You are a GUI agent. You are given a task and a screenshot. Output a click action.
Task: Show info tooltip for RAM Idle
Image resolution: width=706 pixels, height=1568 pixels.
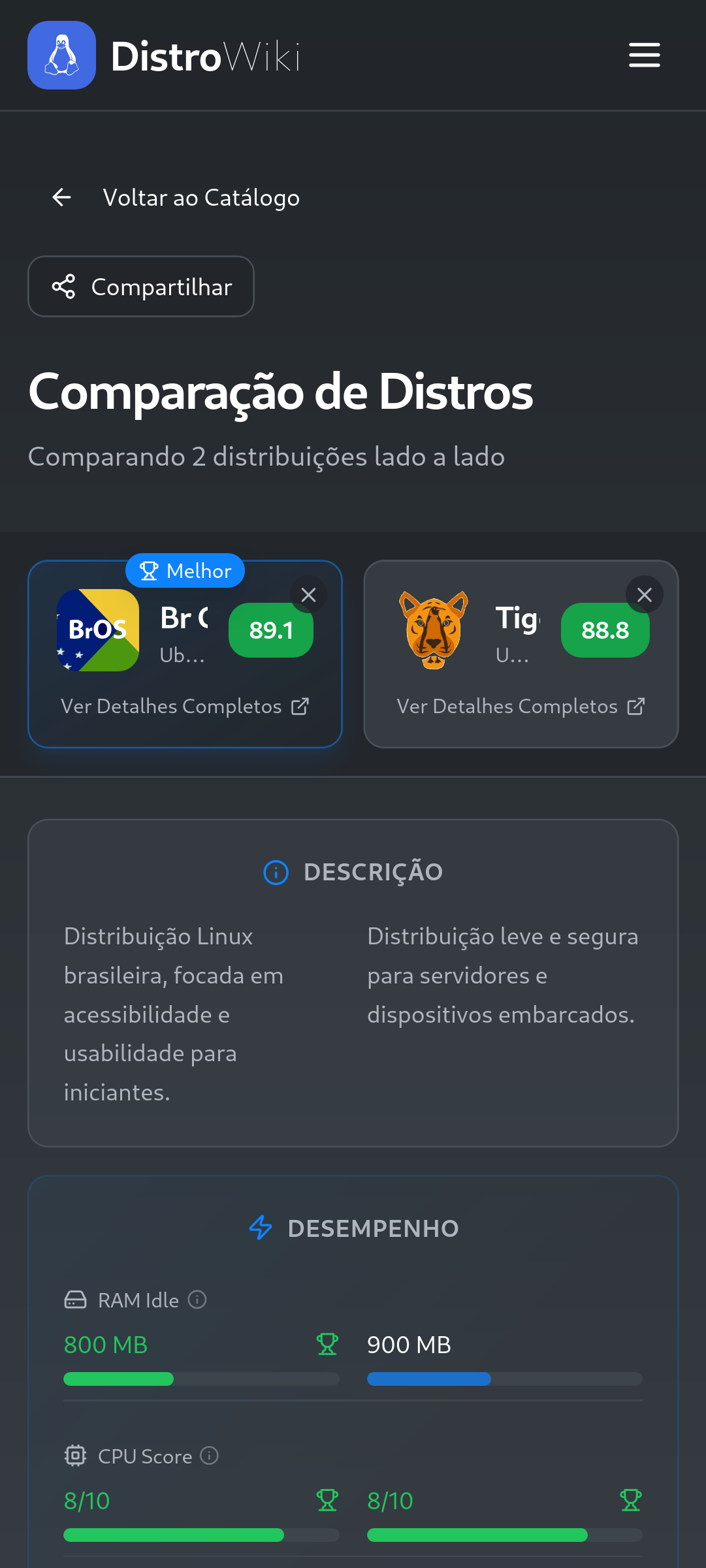coord(197,1300)
